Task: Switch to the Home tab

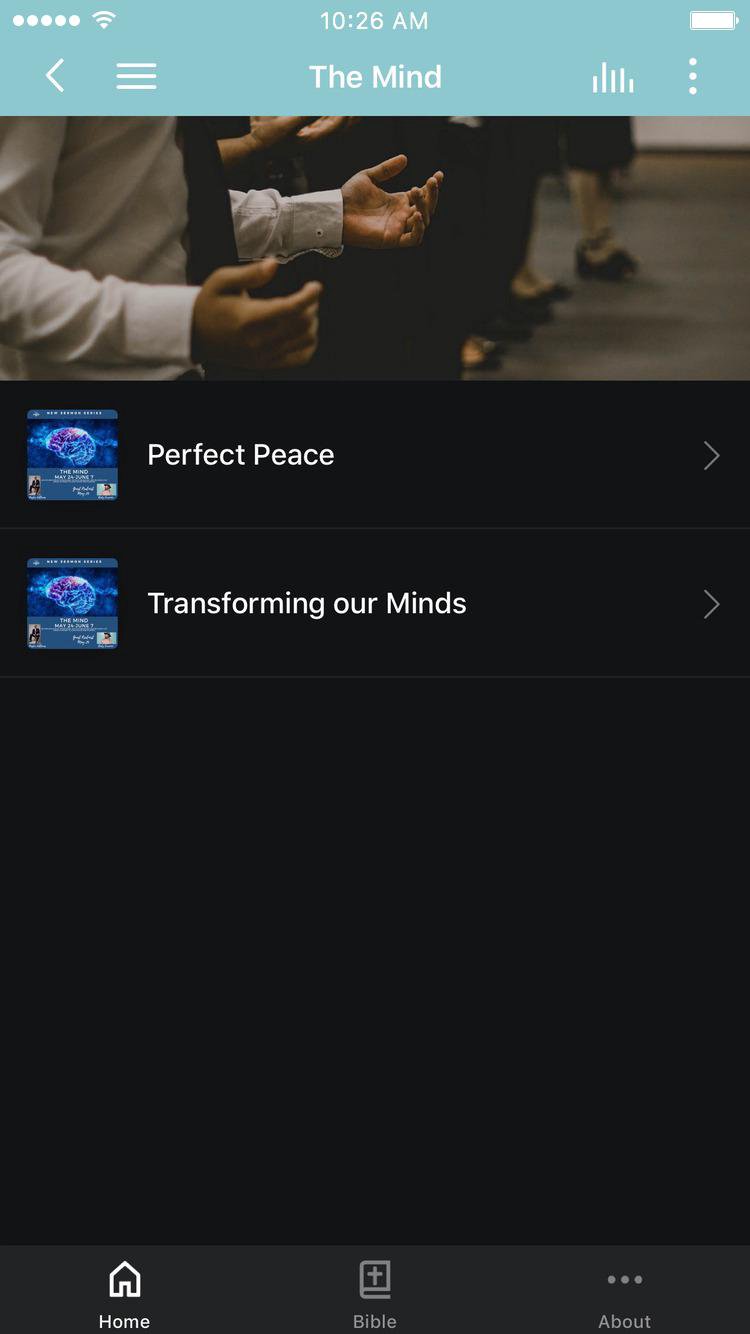Action: click(x=124, y=1294)
